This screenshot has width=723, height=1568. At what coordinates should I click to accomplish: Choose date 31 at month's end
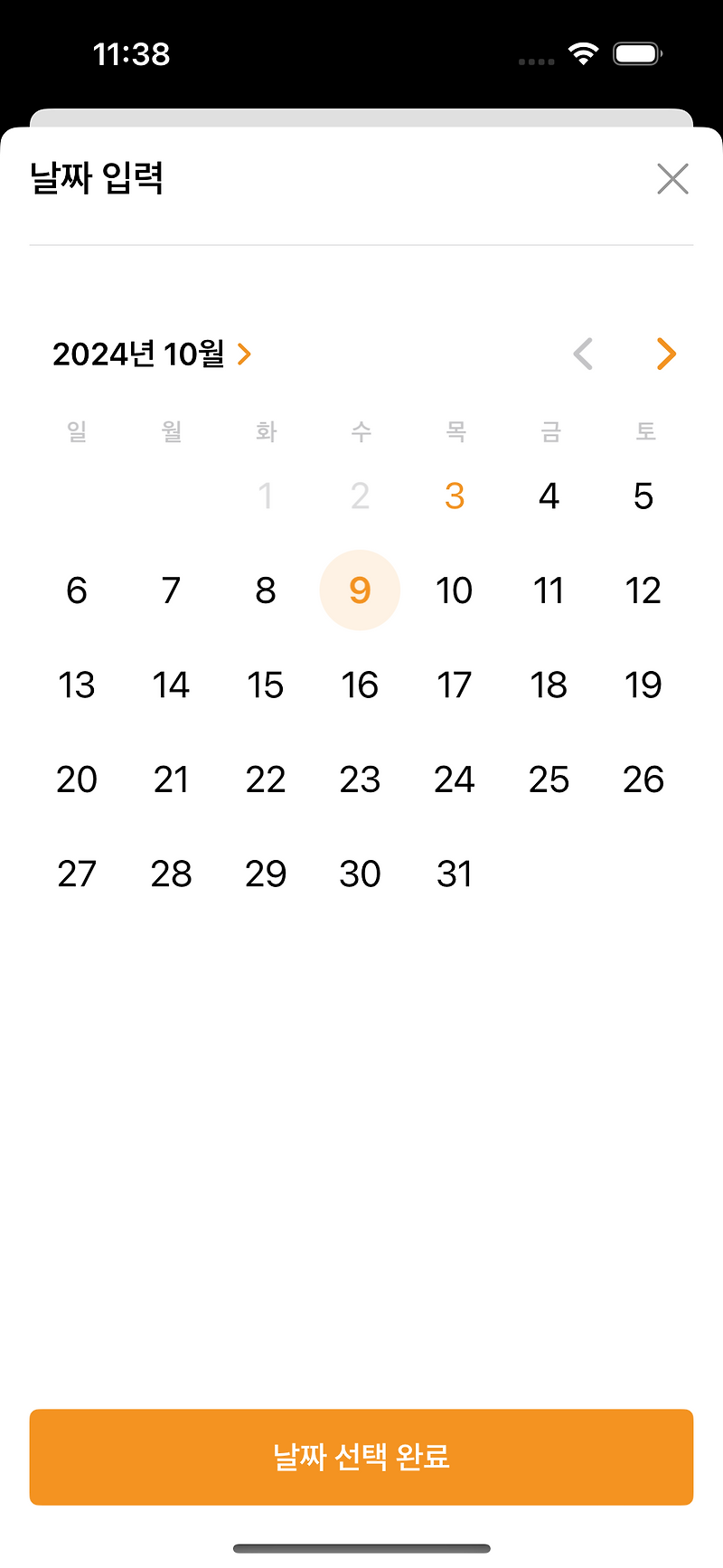[x=455, y=874]
